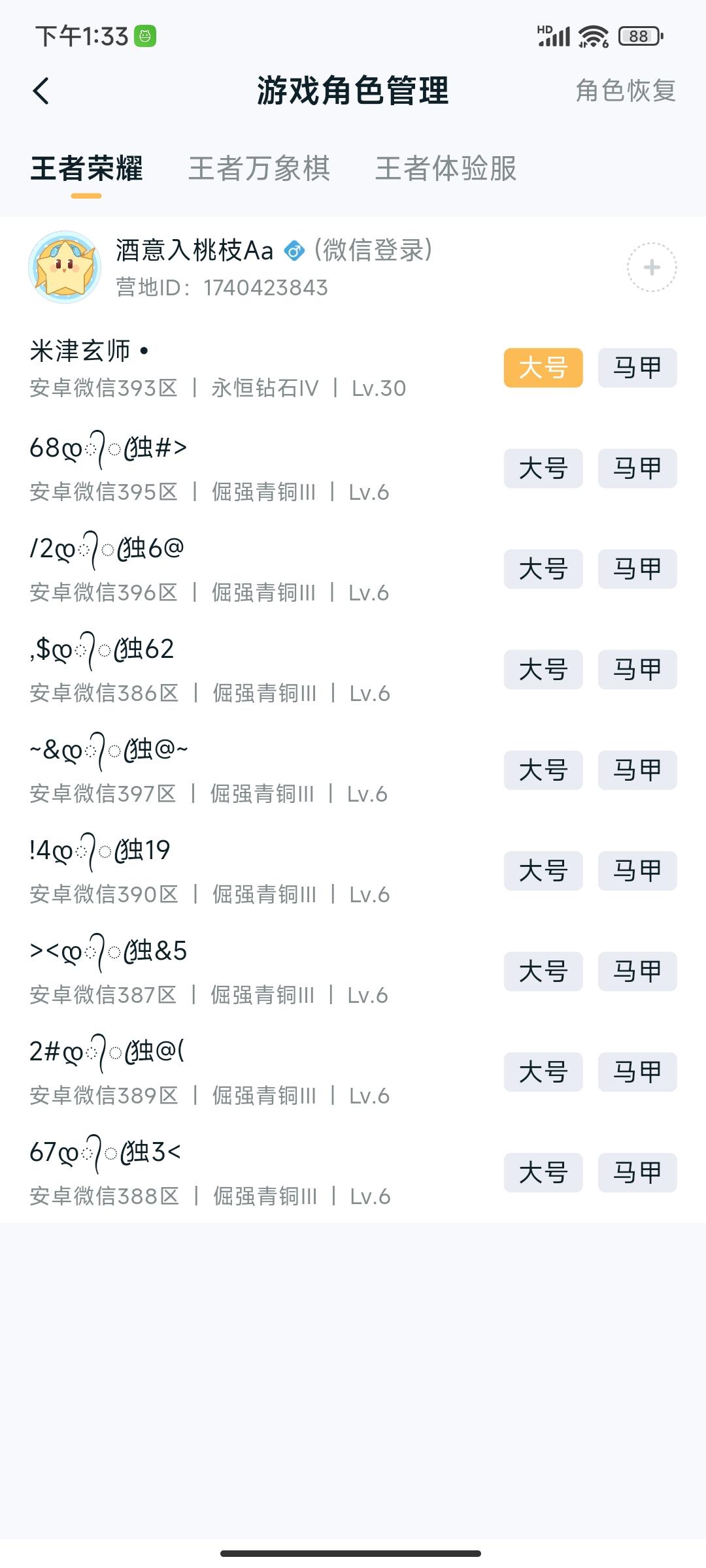Enable 大号 for the /2ლ account
Image resolution: width=706 pixels, height=1568 pixels.
[543, 569]
